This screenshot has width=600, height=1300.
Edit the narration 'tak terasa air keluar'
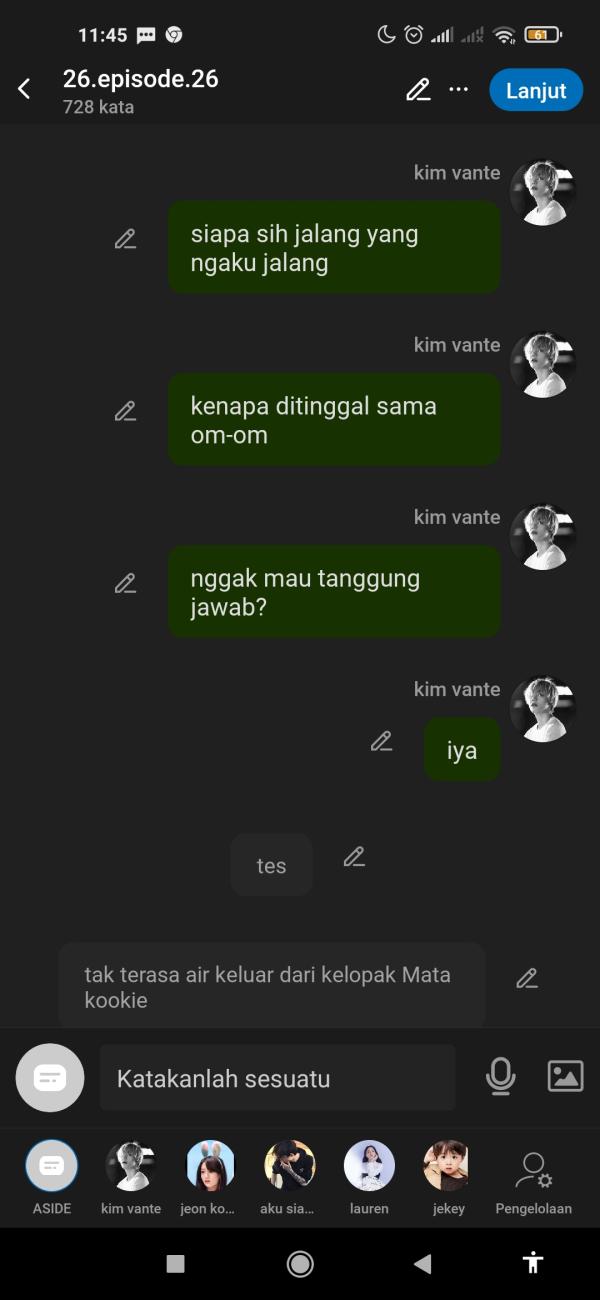[527, 979]
